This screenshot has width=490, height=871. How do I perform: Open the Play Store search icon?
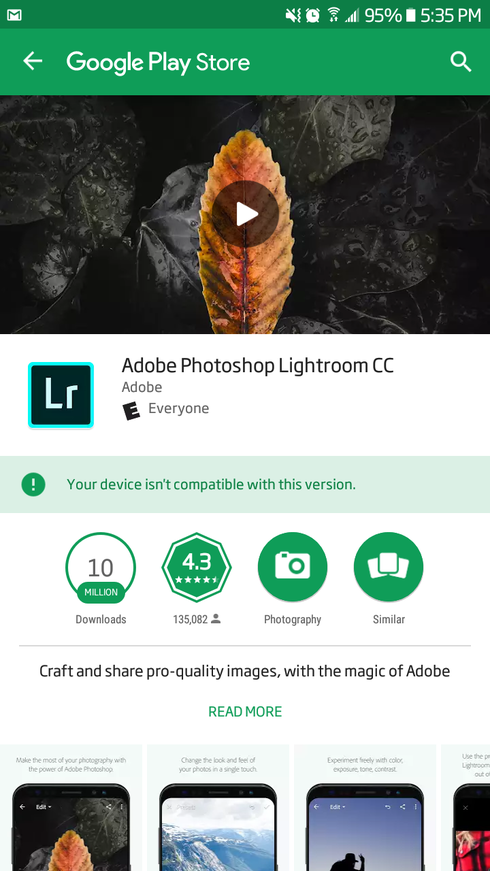(461, 62)
